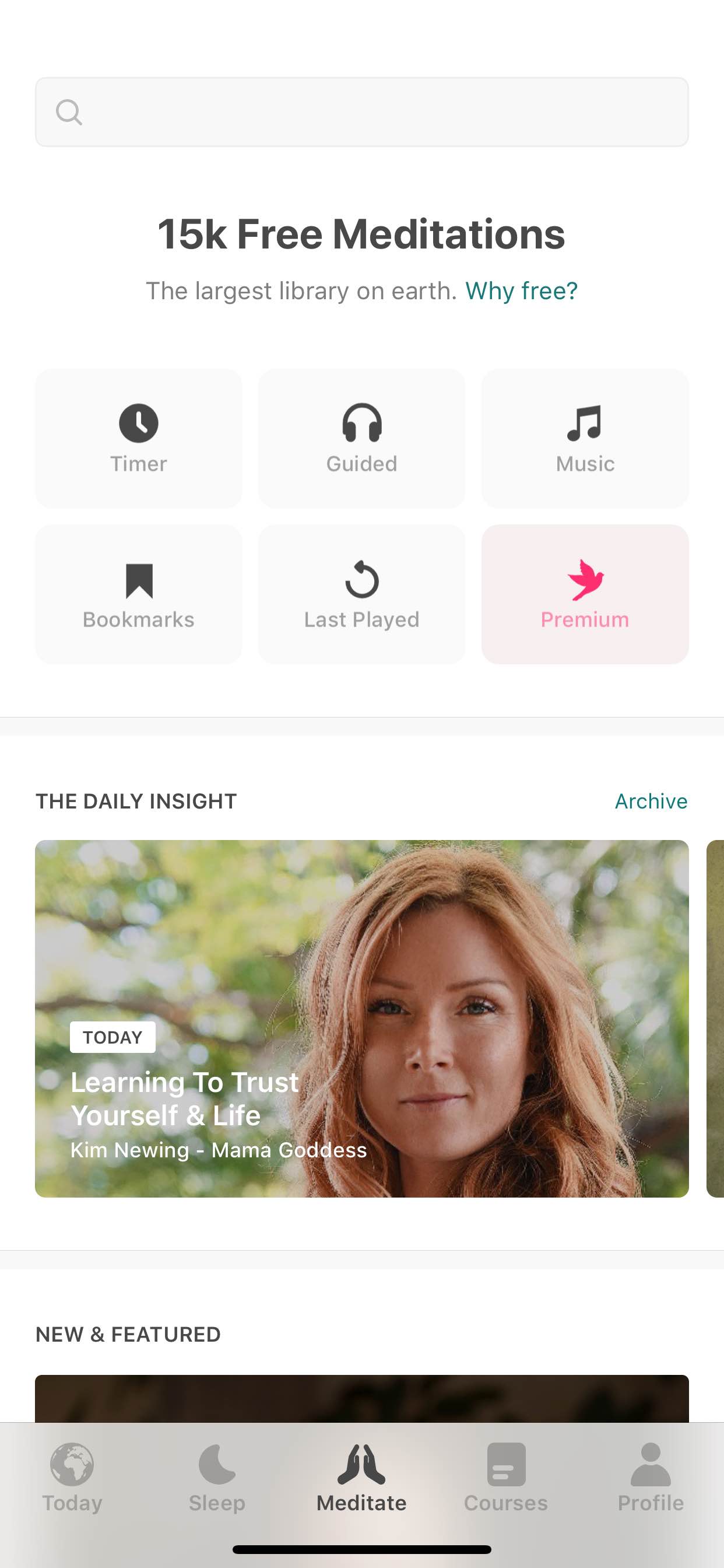Image resolution: width=724 pixels, height=1568 pixels.
Task: Select the Meditate tab
Action: point(361,1476)
